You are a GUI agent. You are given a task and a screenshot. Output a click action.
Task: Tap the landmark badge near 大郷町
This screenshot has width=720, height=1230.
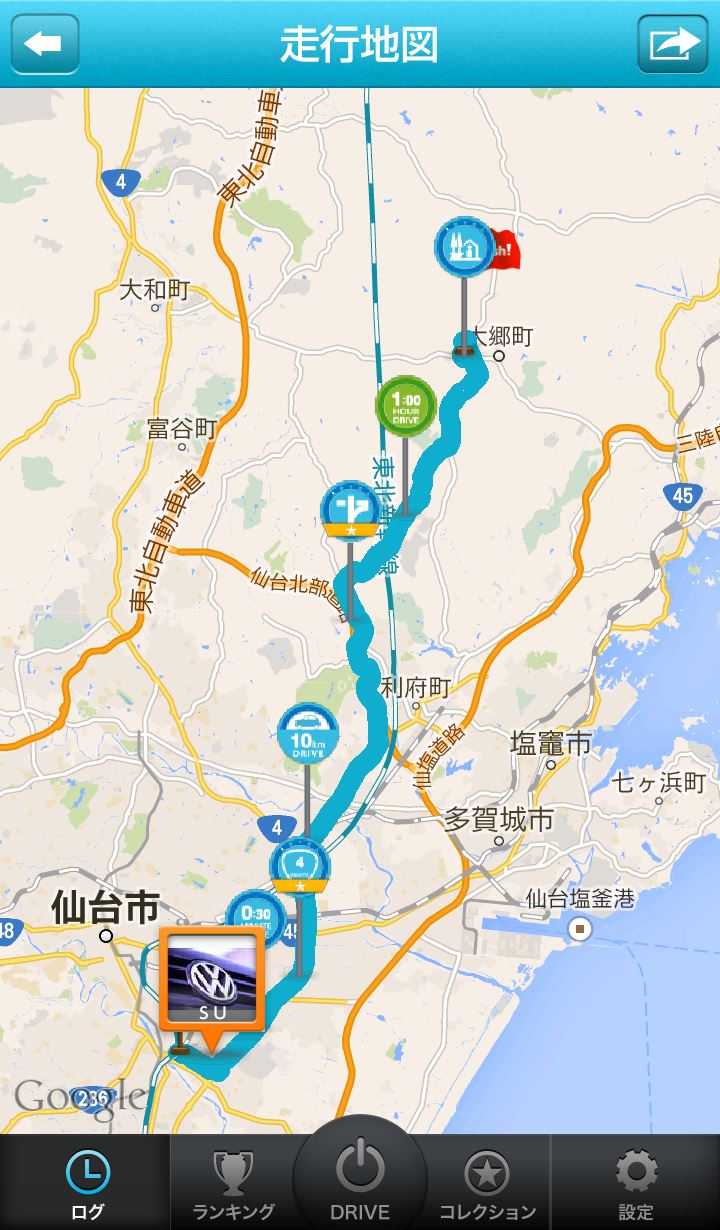click(465, 246)
